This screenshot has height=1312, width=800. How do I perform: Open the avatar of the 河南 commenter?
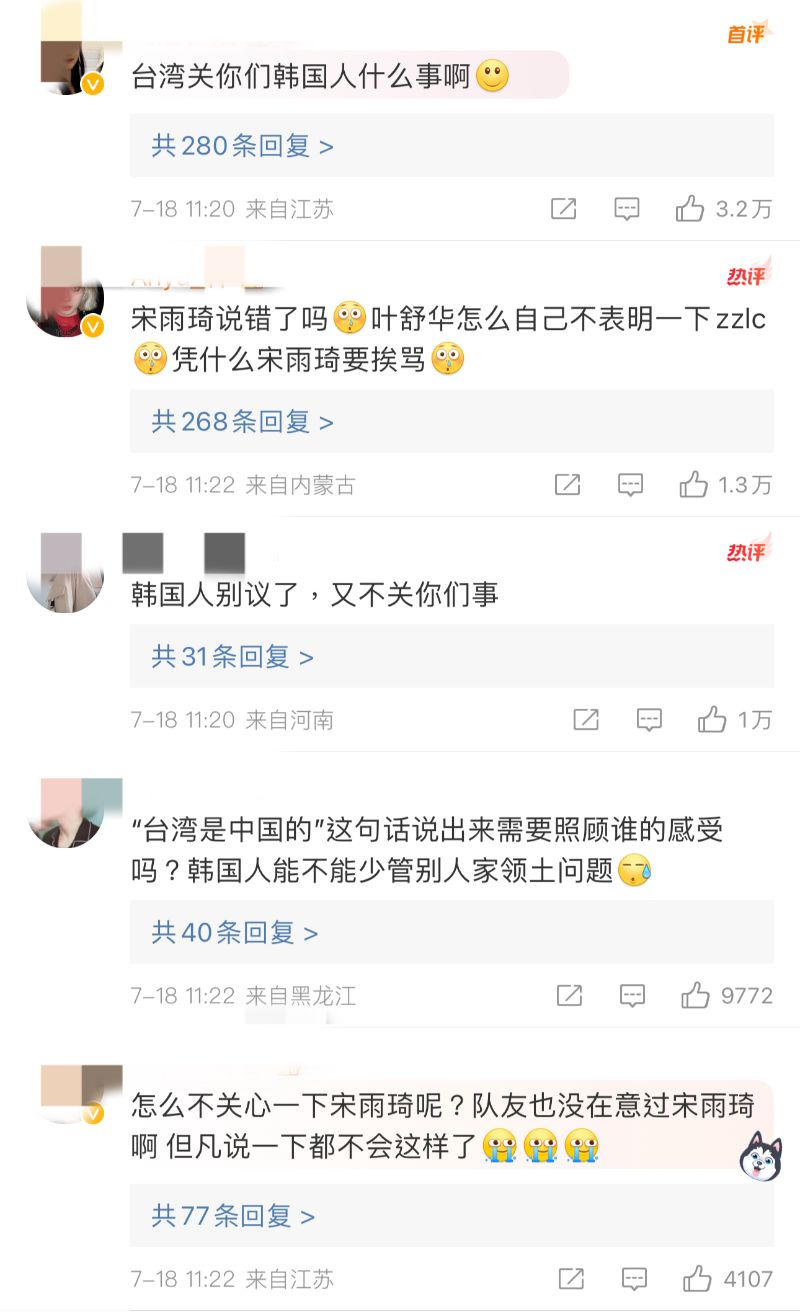(x=66, y=573)
